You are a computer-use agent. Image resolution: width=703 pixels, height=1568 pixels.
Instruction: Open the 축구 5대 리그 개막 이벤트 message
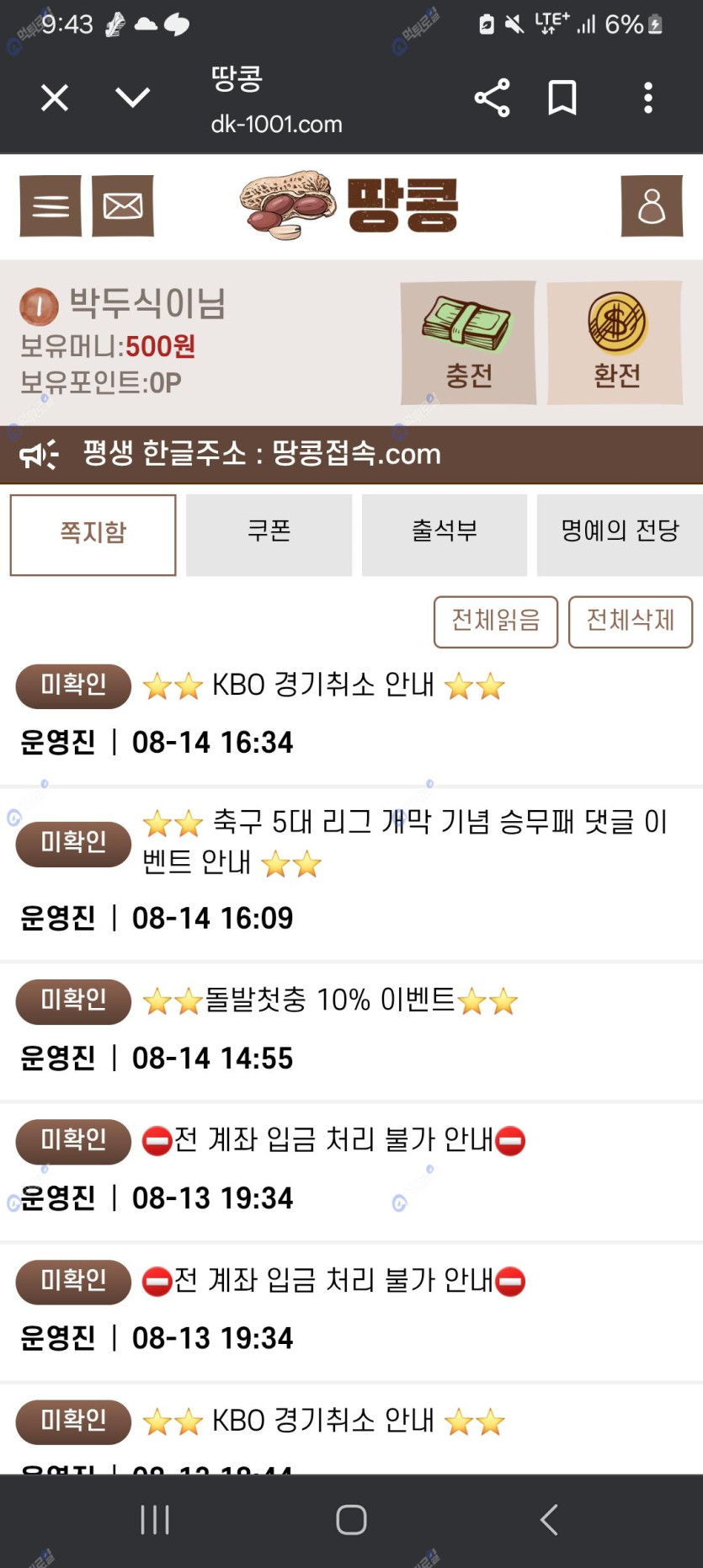(x=404, y=841)
